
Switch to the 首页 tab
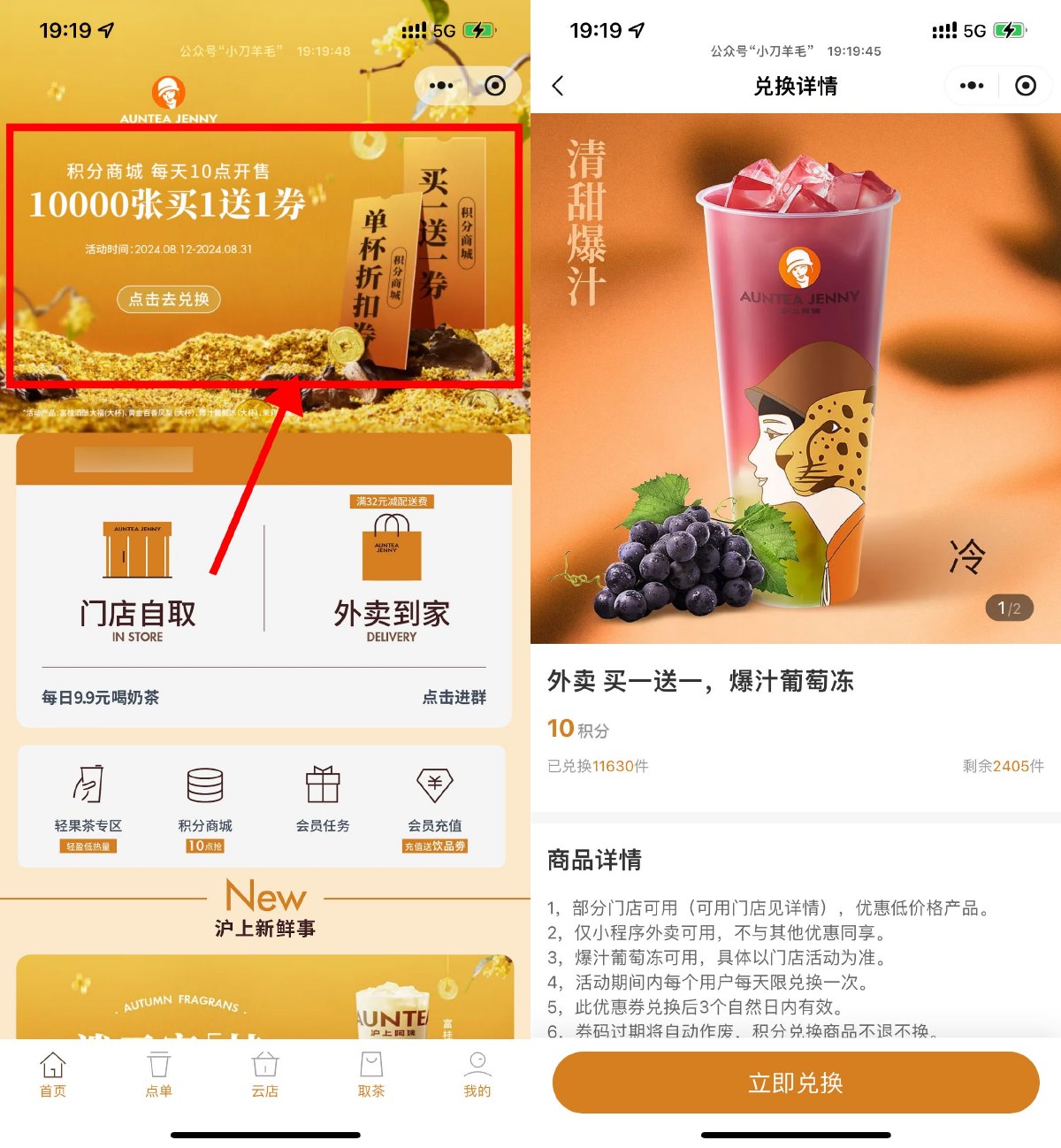tap(53, 1075)
